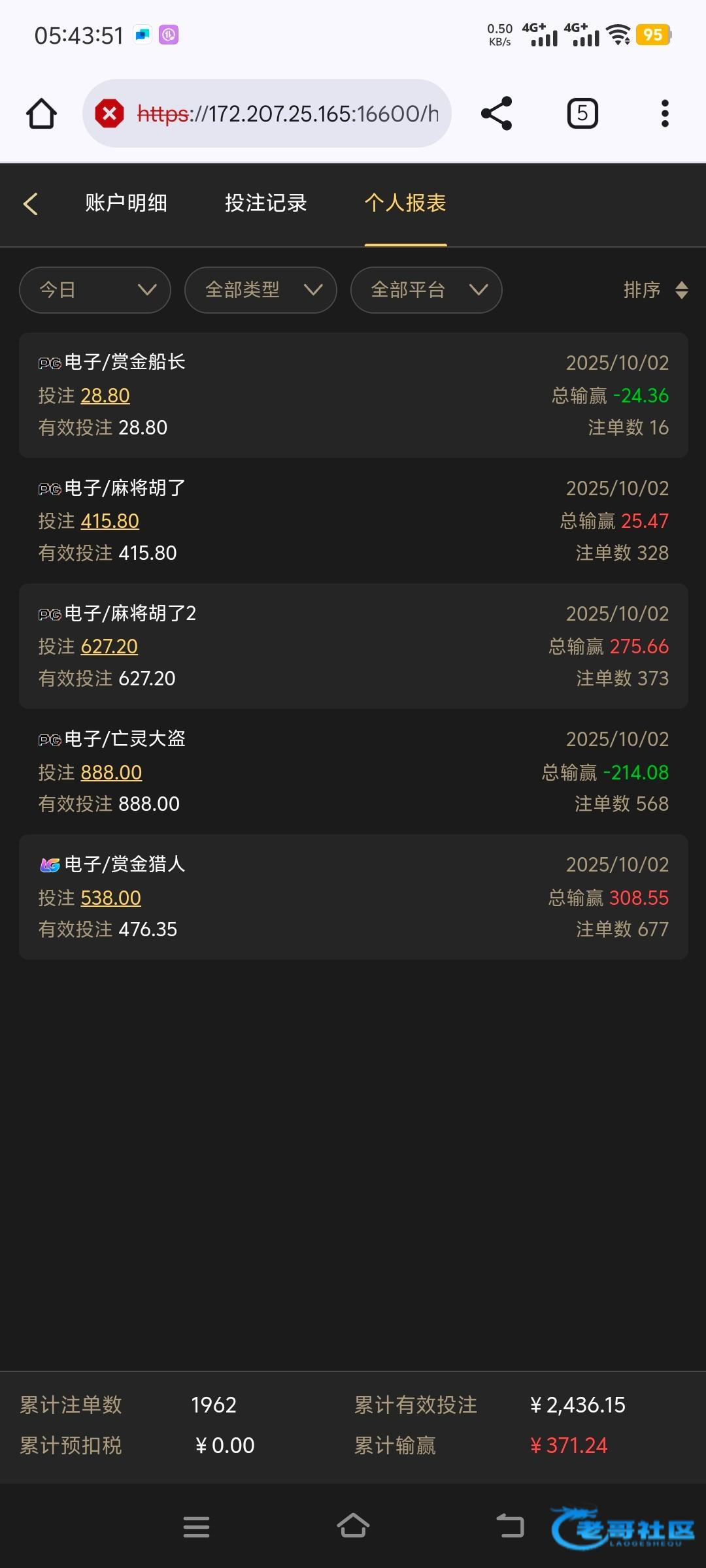Open the 627.20 bet link for 麻将胡了2
706x1568 pixels.
pyautogui.click(x=109, y=647)
